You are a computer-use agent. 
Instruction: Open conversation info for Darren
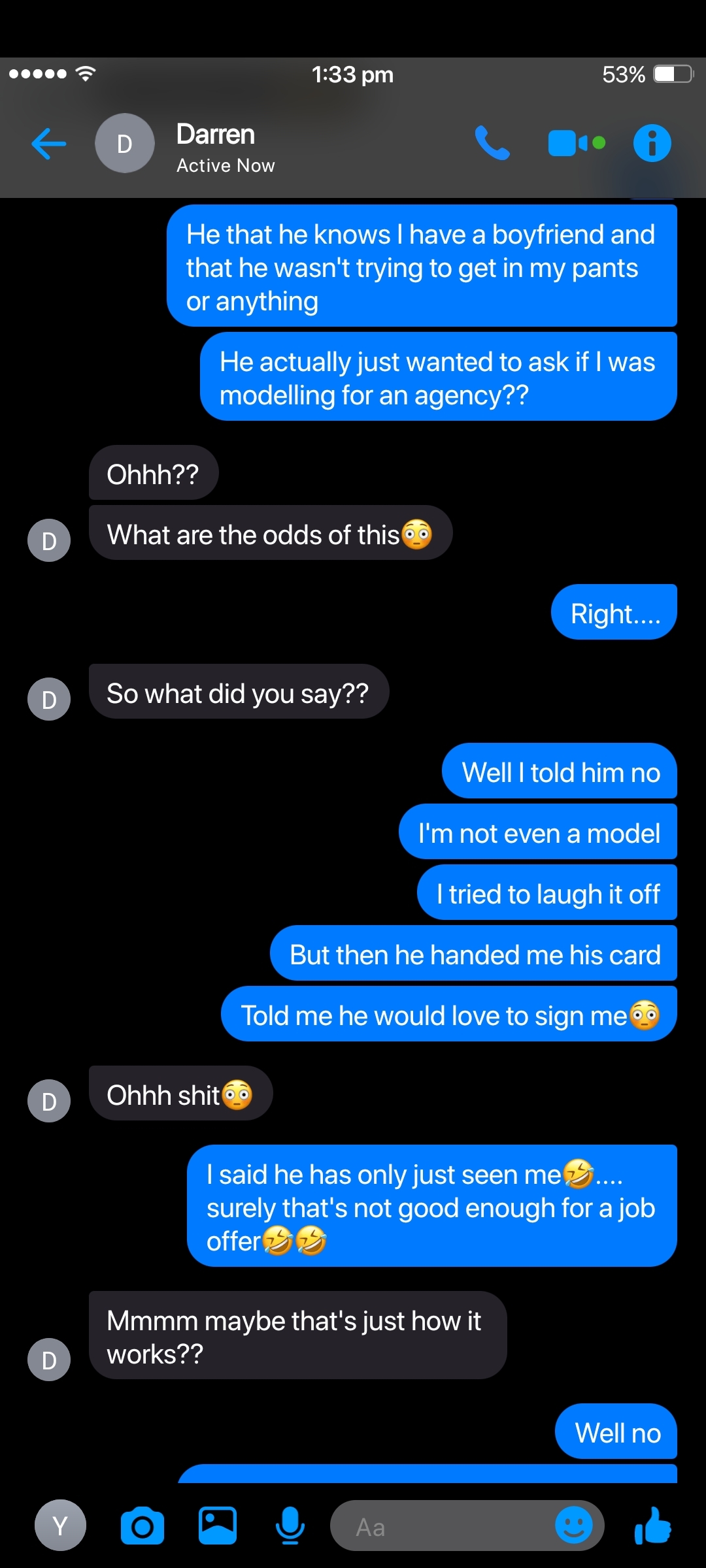tap(652, 143)
